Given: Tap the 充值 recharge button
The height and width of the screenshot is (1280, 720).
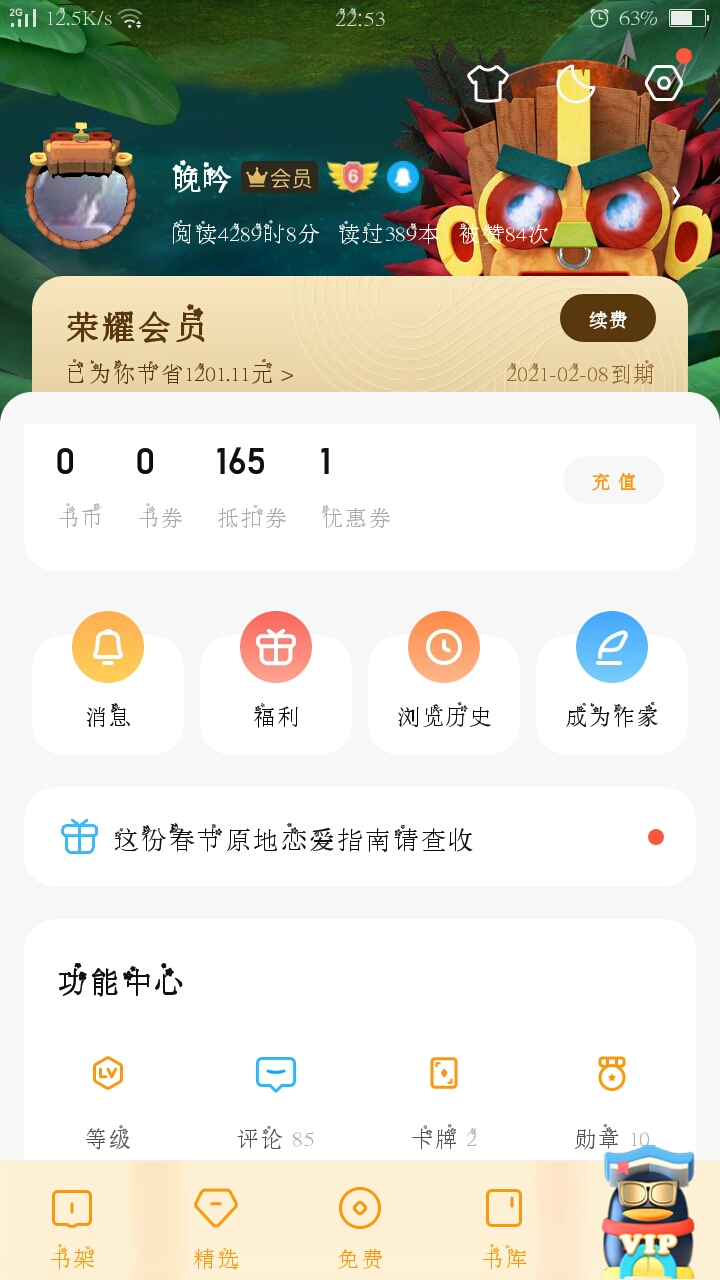Looking at the screenshot, I should click(x=614, y=482).
